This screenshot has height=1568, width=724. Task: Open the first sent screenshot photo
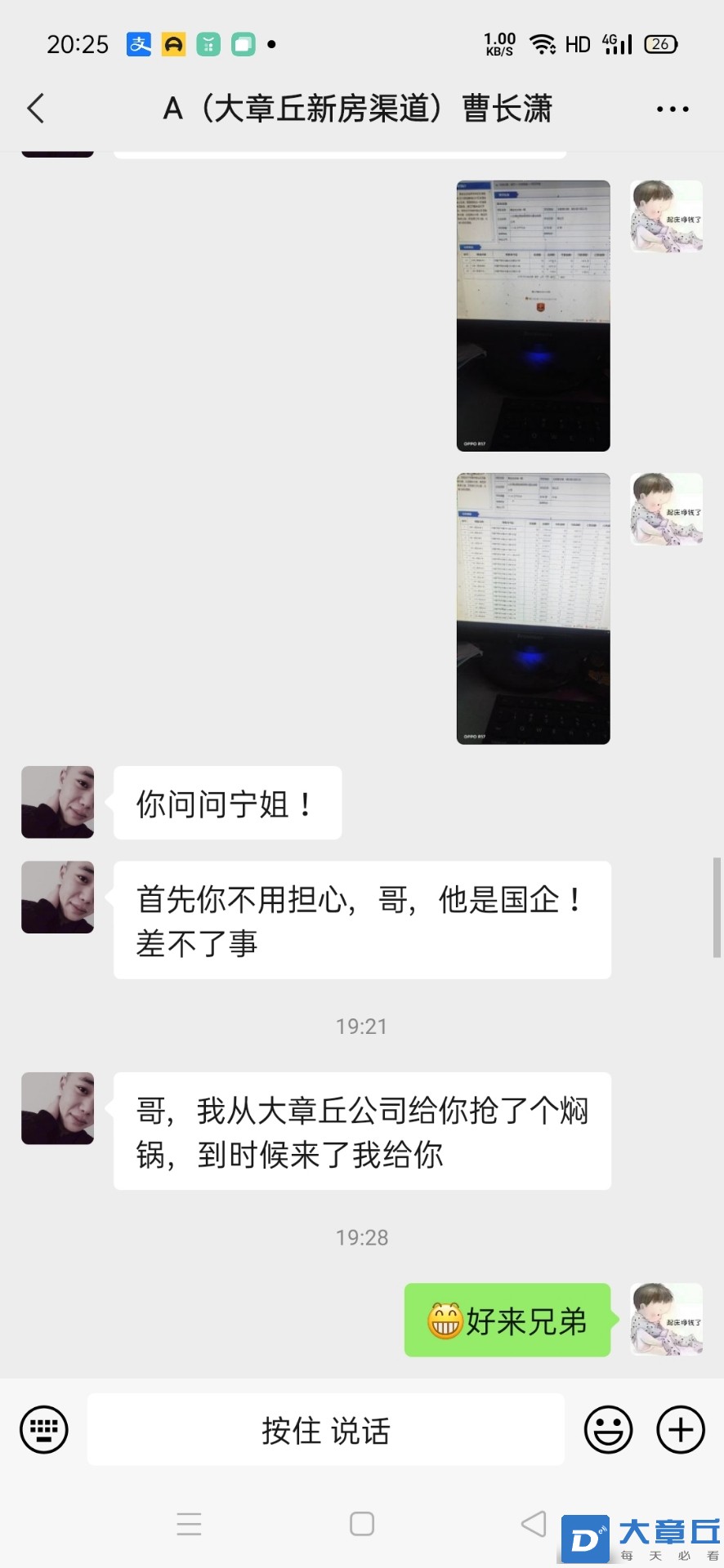click(x=533, y=315)
